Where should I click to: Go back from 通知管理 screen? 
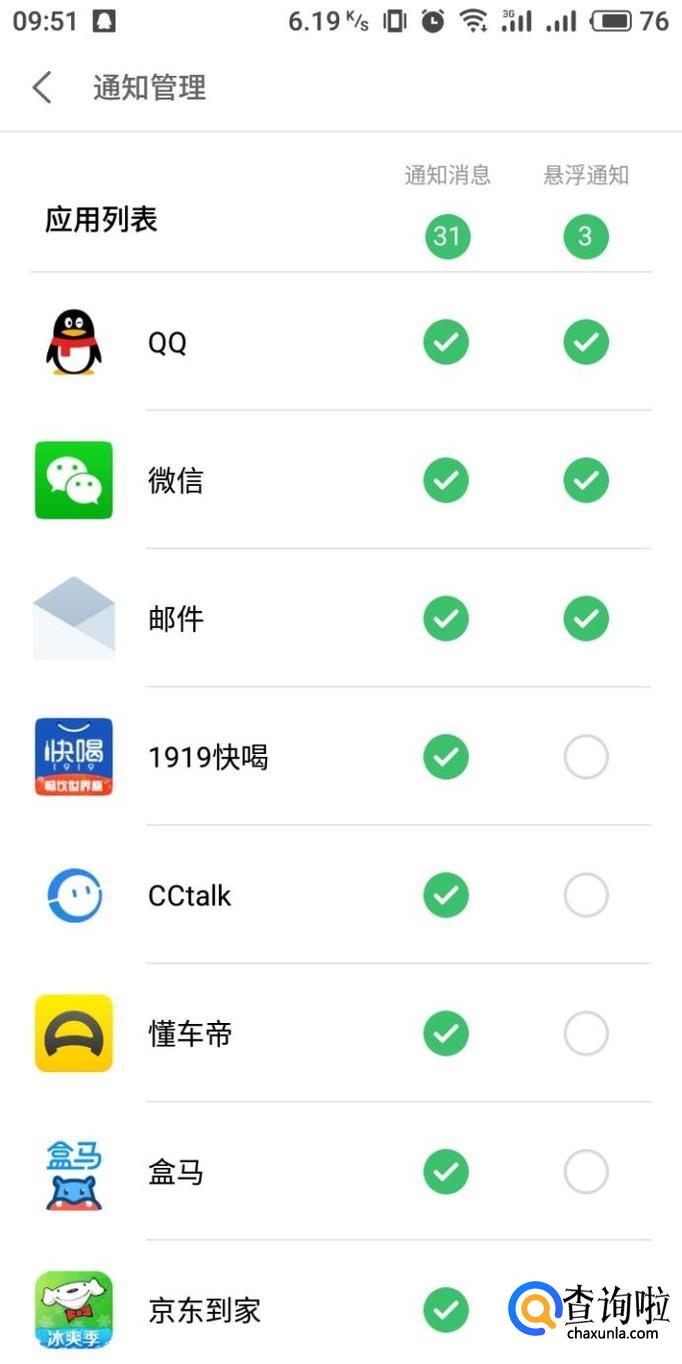pos(42,88)
